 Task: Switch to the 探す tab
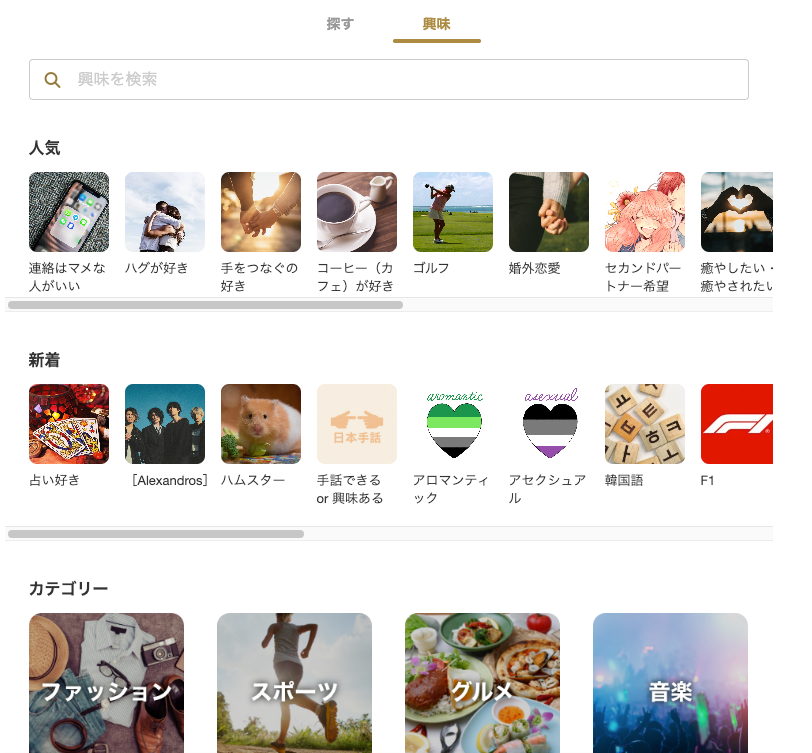340,24
